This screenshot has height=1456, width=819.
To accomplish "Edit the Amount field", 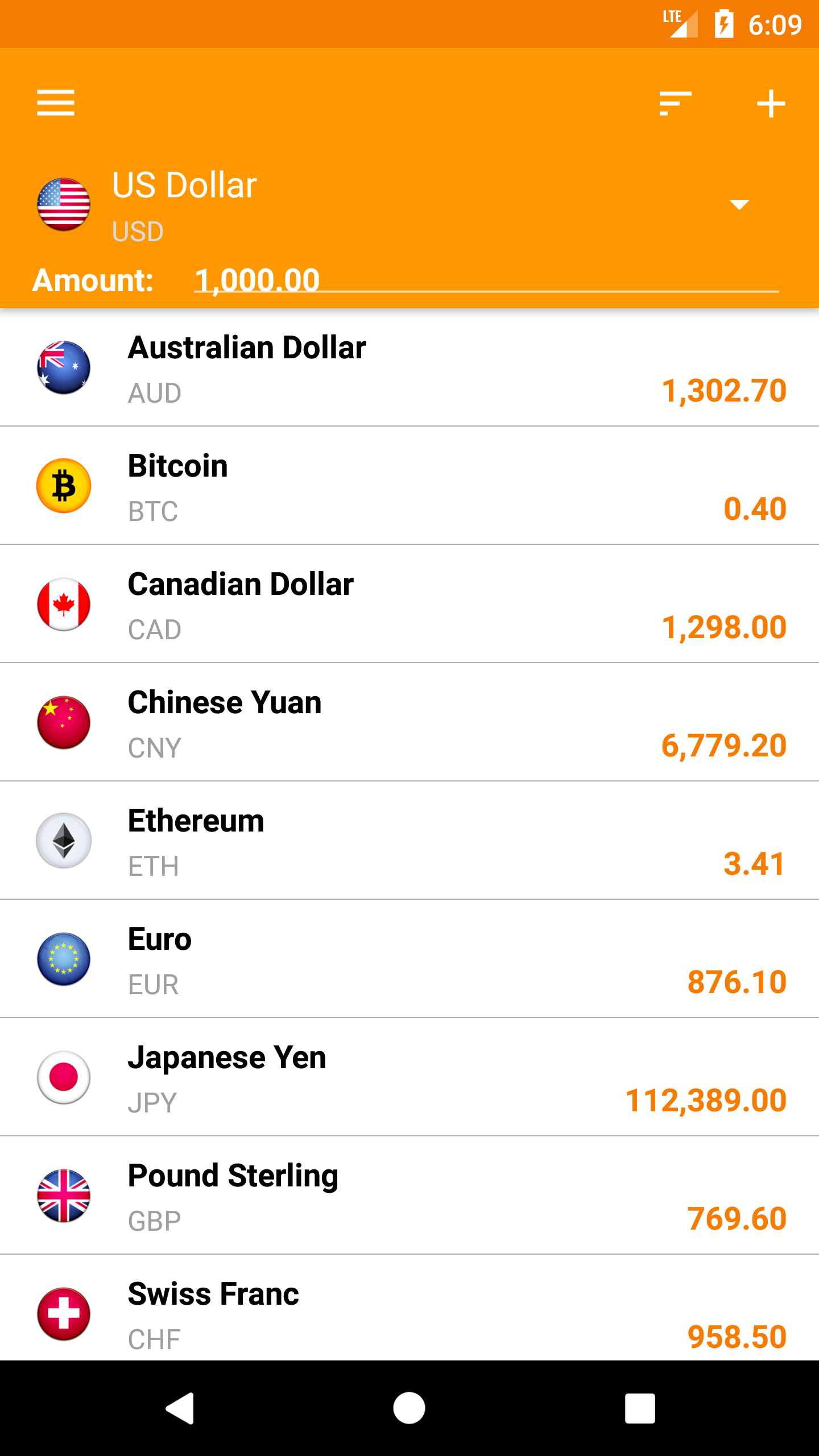I will 486,280.
